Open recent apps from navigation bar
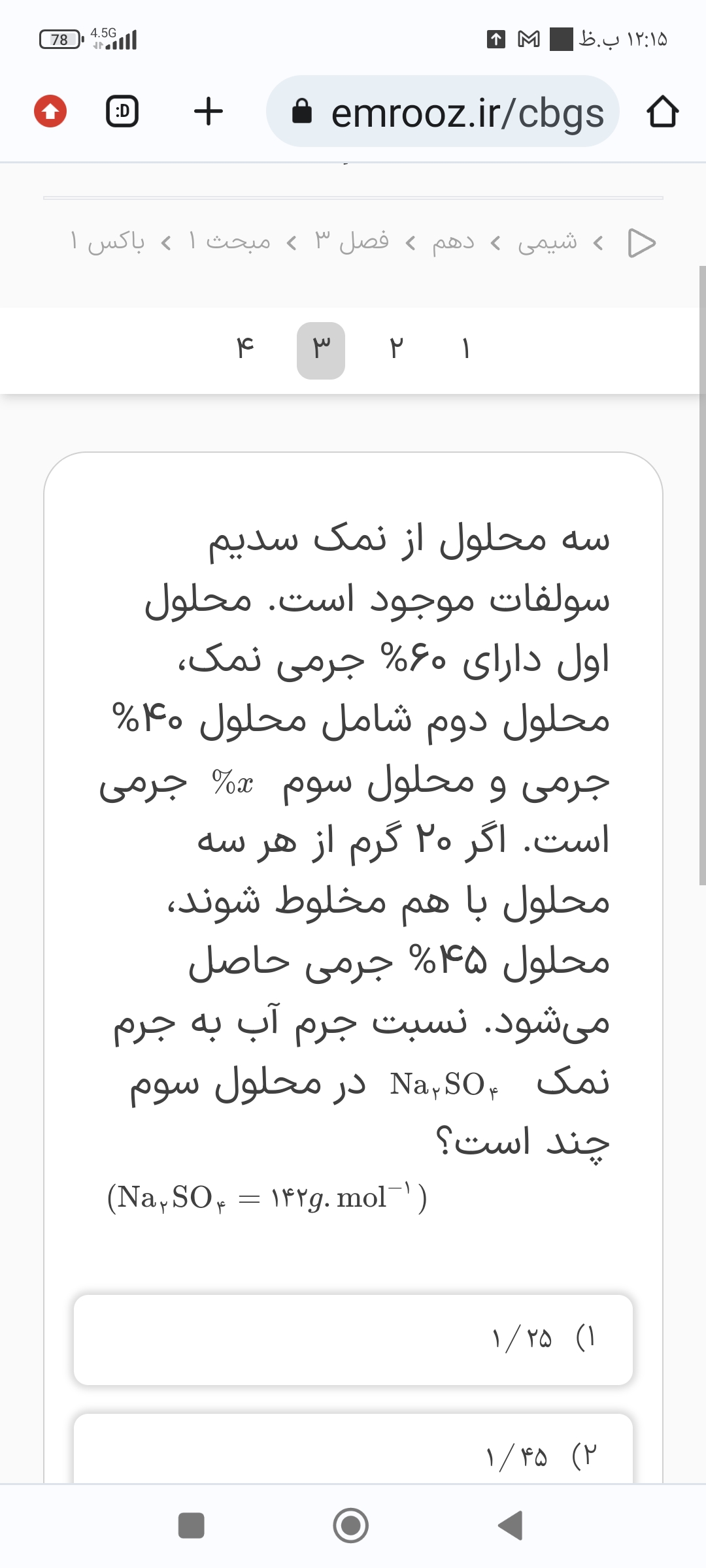 192,1526
